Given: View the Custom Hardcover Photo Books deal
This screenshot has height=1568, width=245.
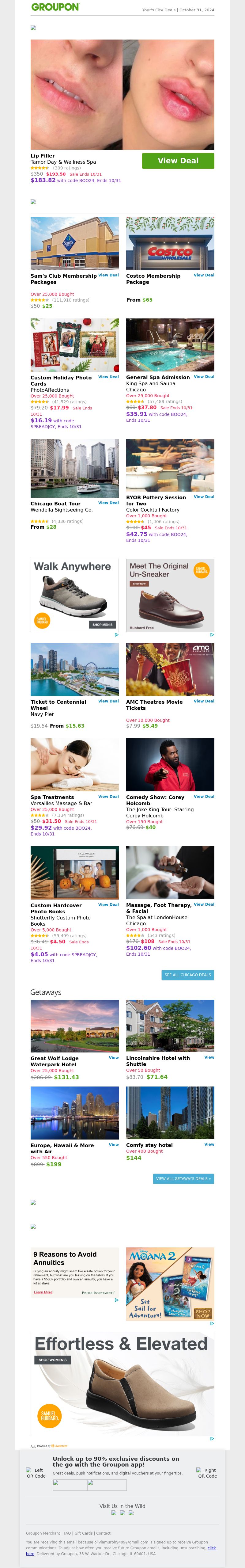Looking at the screenshot, I should click(108, 904).
